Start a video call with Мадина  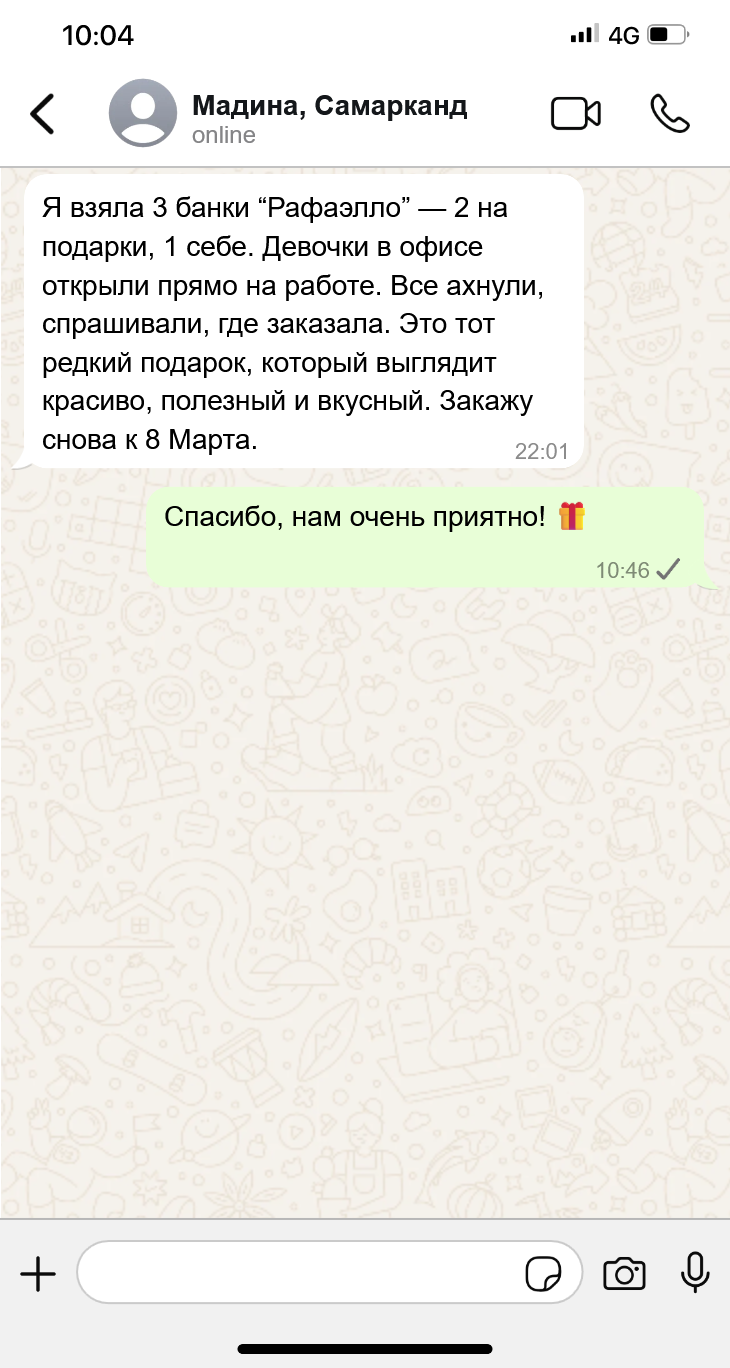576,114
